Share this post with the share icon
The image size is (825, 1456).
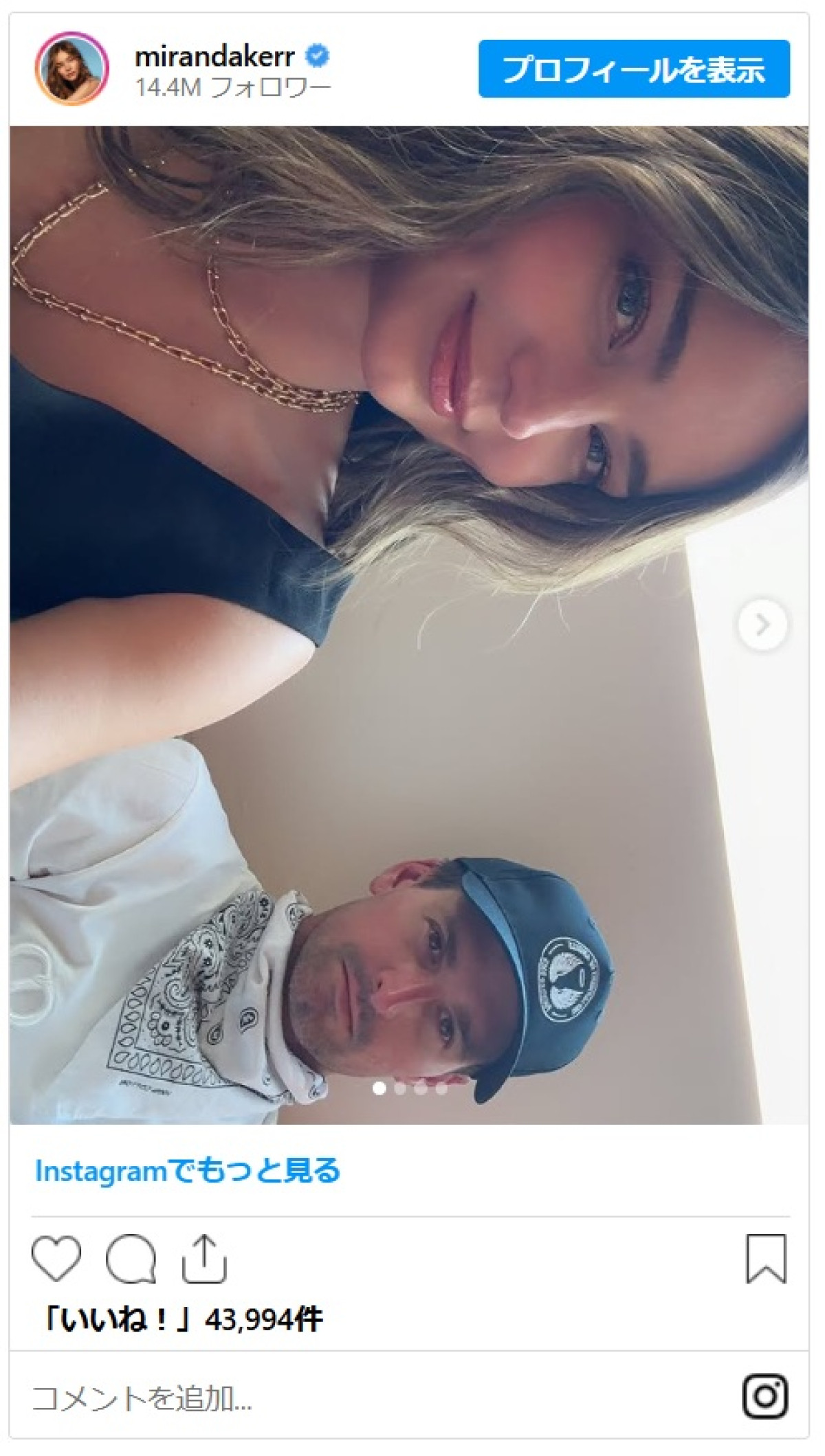(204, 1258)
